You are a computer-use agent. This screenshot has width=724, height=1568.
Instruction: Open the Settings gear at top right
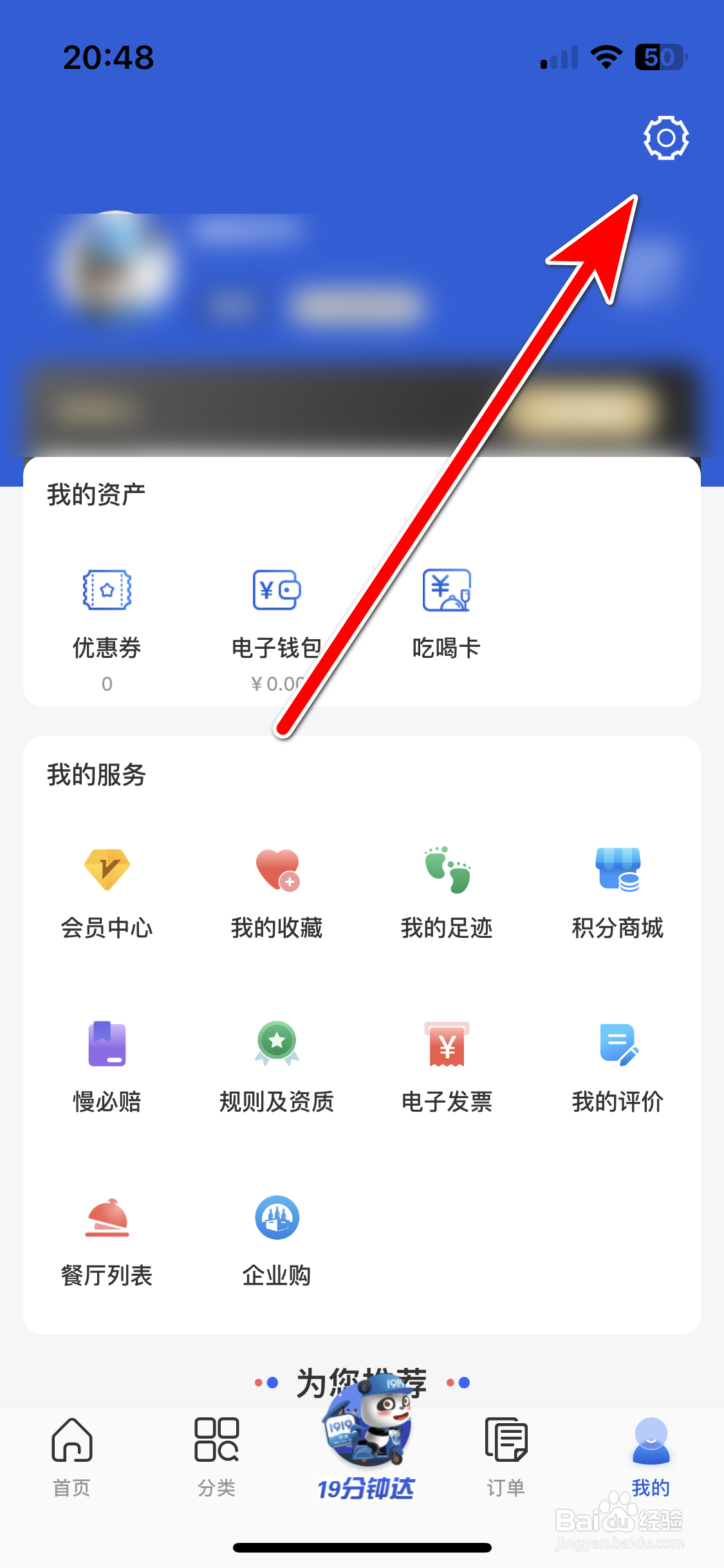click(x=665, y=137)
